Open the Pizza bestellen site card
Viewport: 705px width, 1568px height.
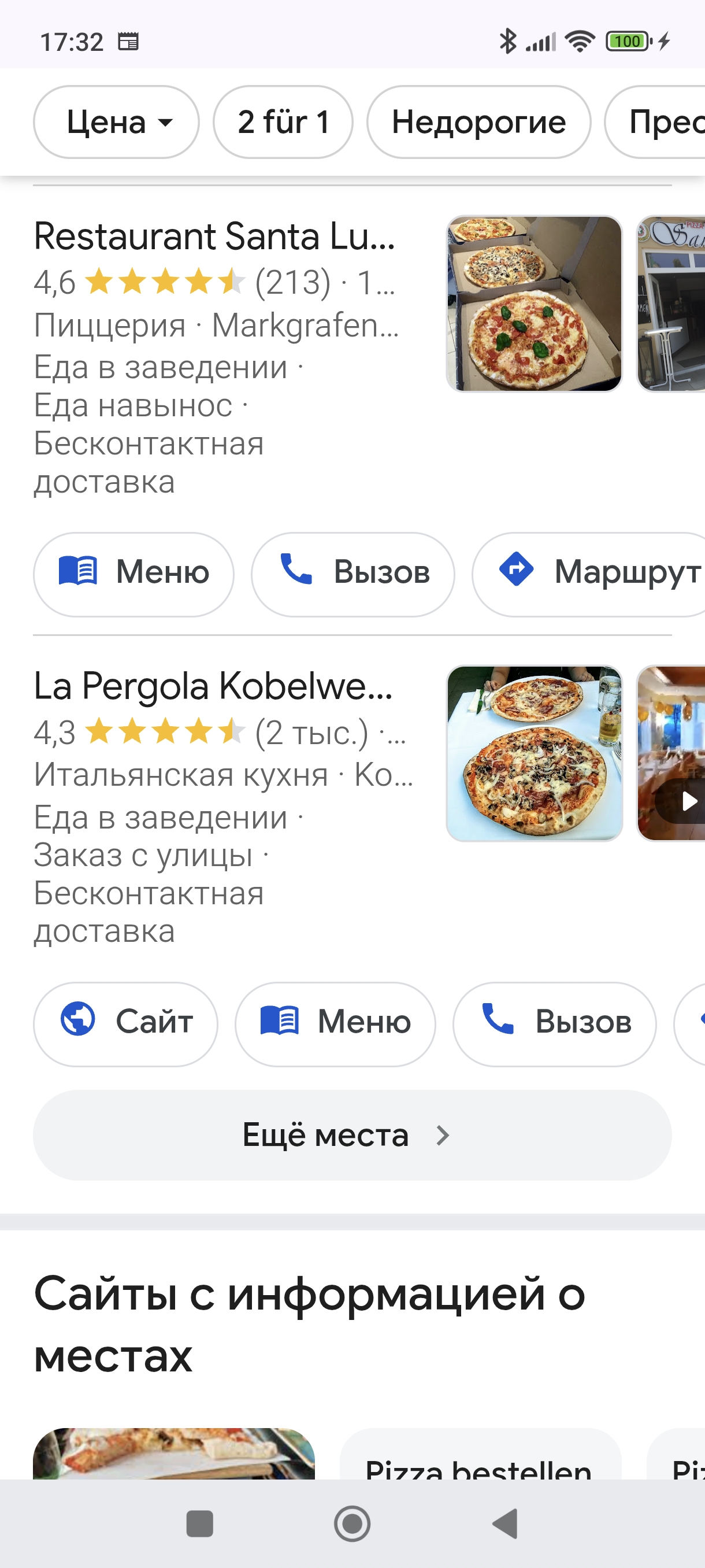(479, 1464)
